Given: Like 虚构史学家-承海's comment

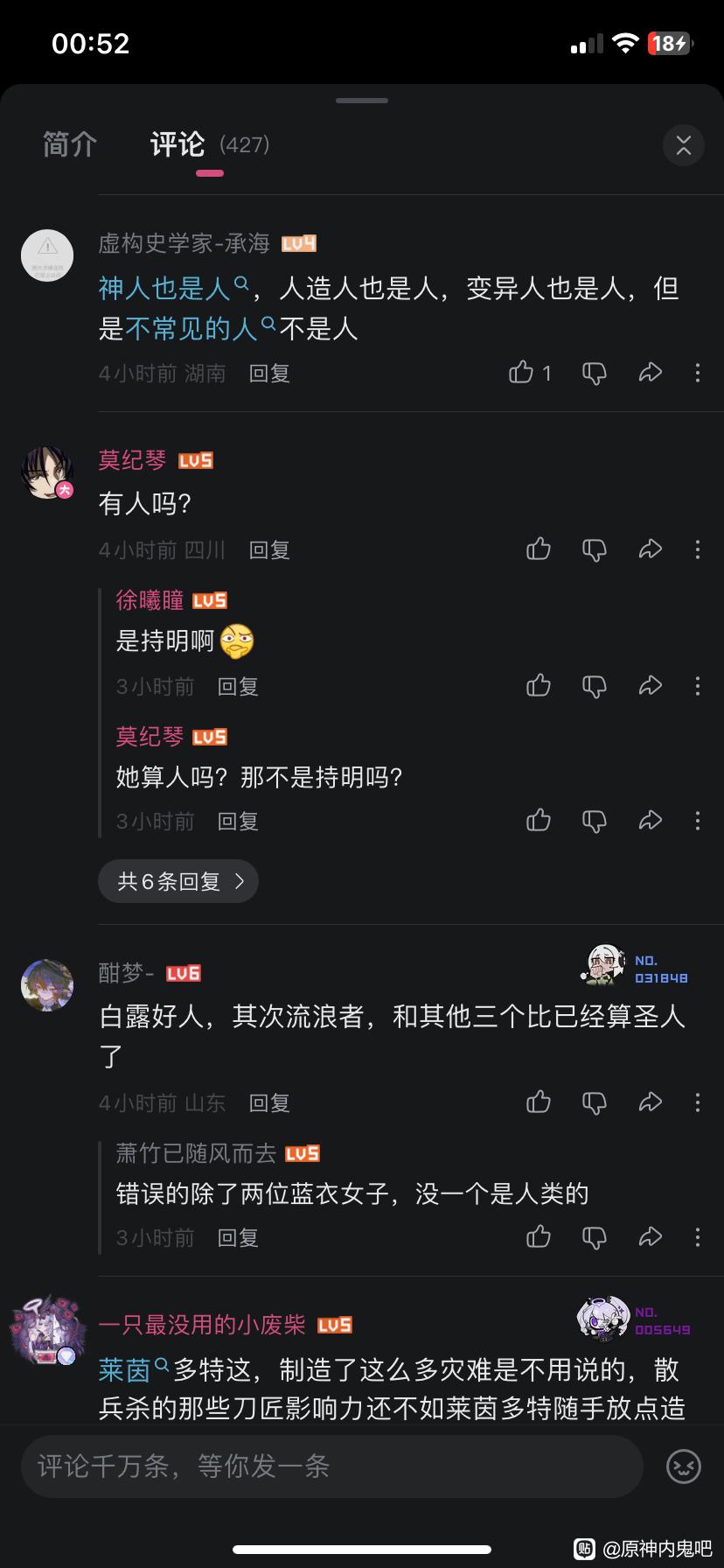Looking at the screenshot, I should click(522, 374).
